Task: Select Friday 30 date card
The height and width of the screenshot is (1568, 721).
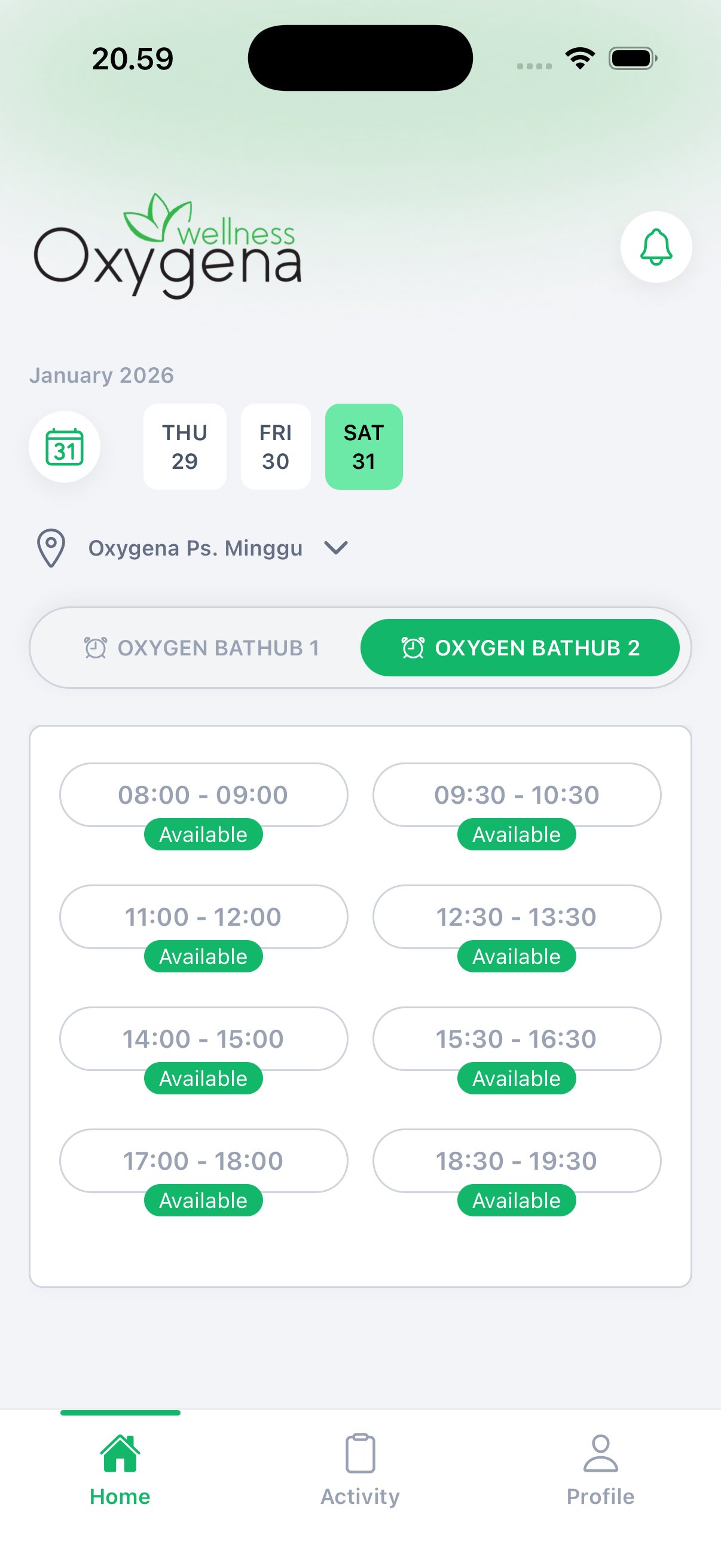Action: coord(275,446)
